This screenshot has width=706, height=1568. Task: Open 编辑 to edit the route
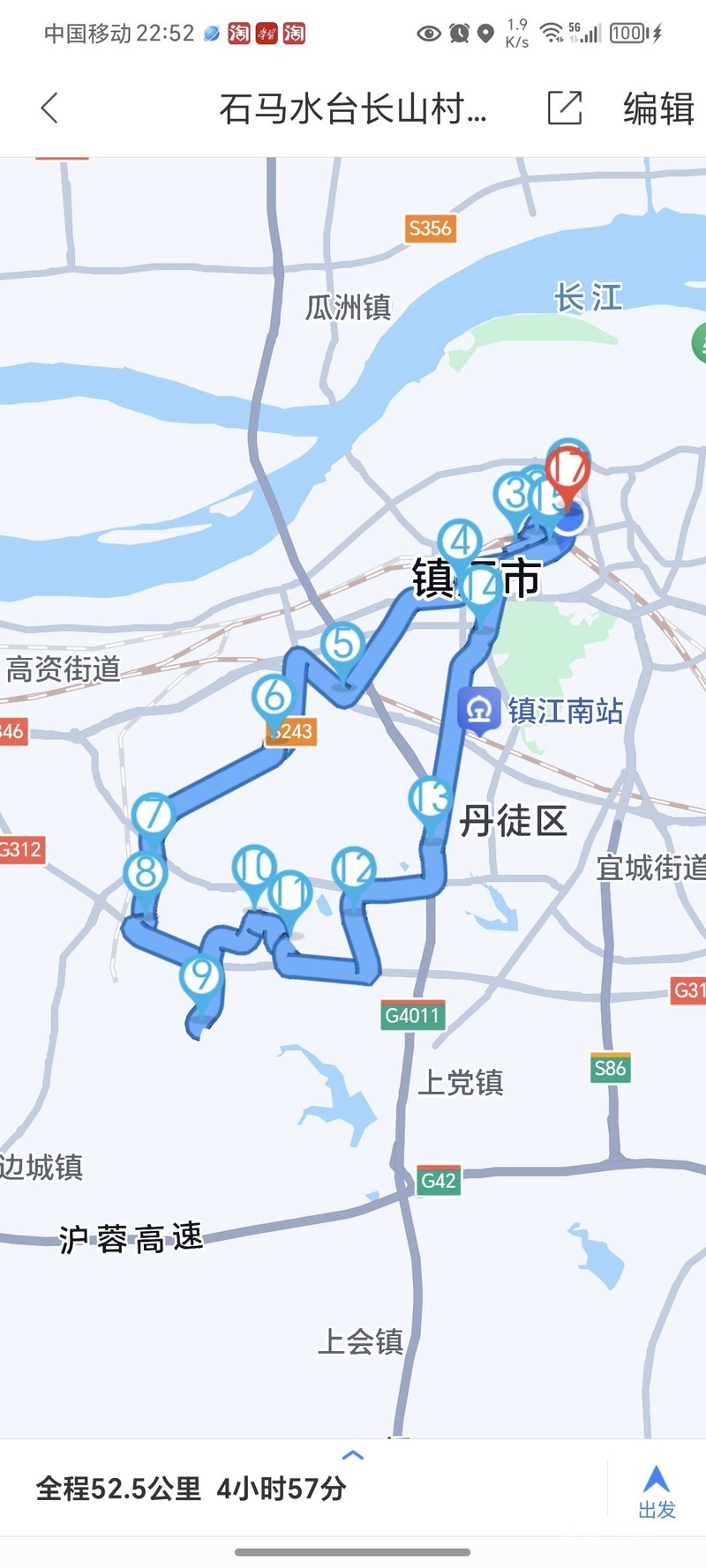pos(659,108)
